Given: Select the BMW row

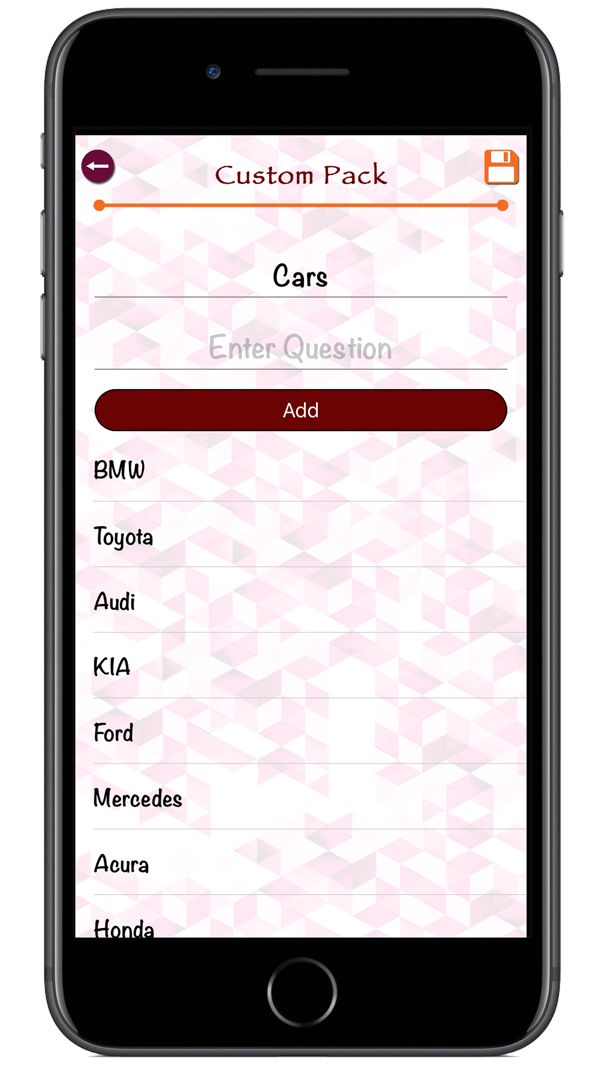Looking at the screenshot, I should click(x=300, y=470).
